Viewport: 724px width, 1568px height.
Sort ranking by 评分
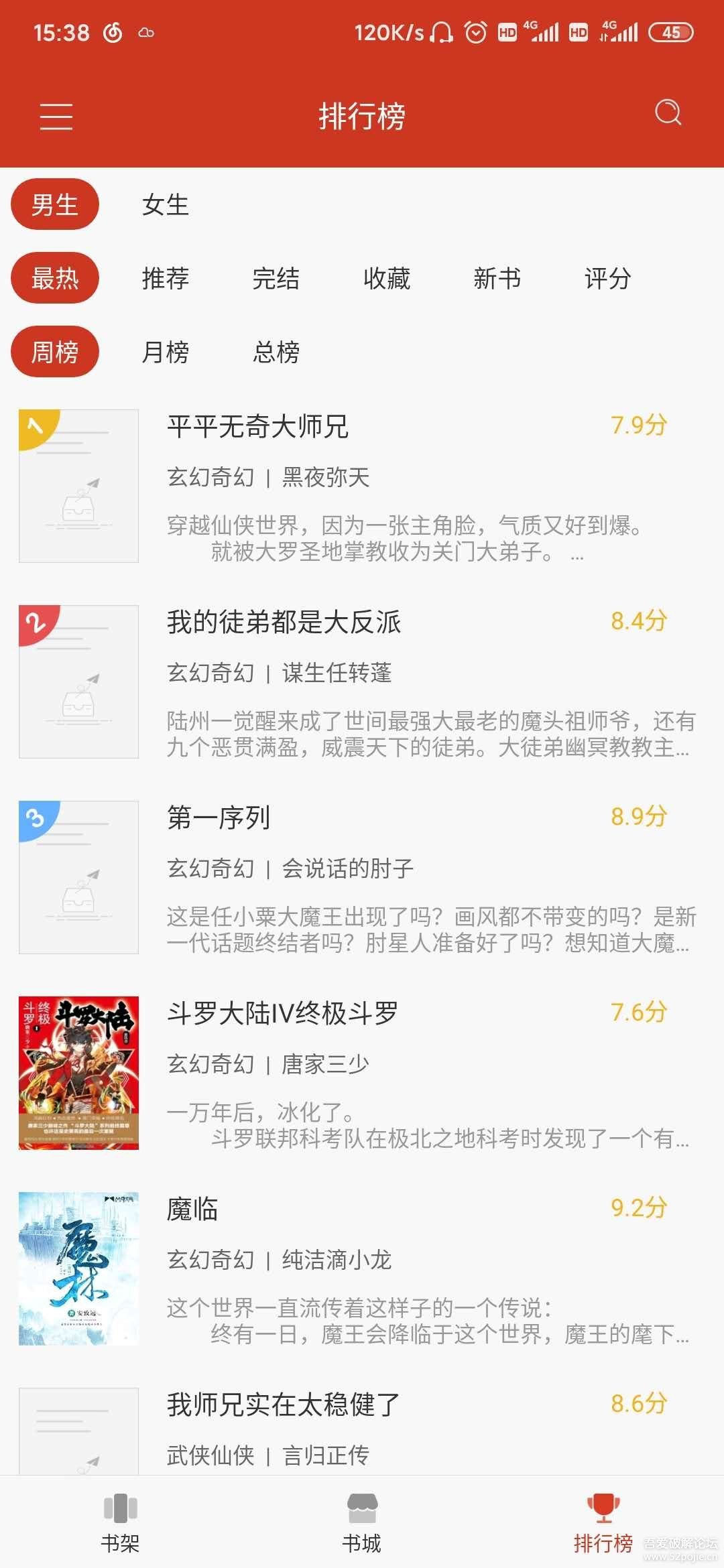(607, 278)
